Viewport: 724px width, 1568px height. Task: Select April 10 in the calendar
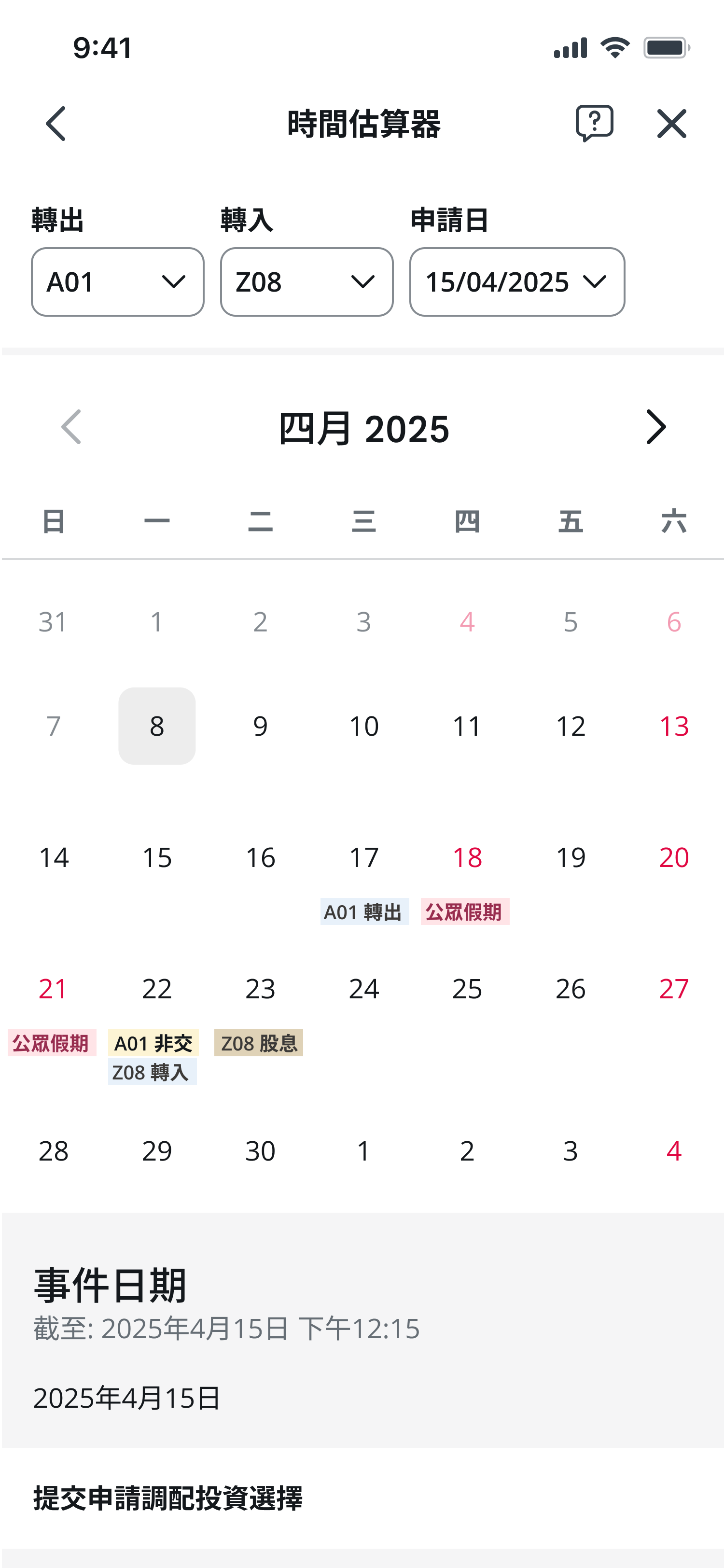point(364,726)
